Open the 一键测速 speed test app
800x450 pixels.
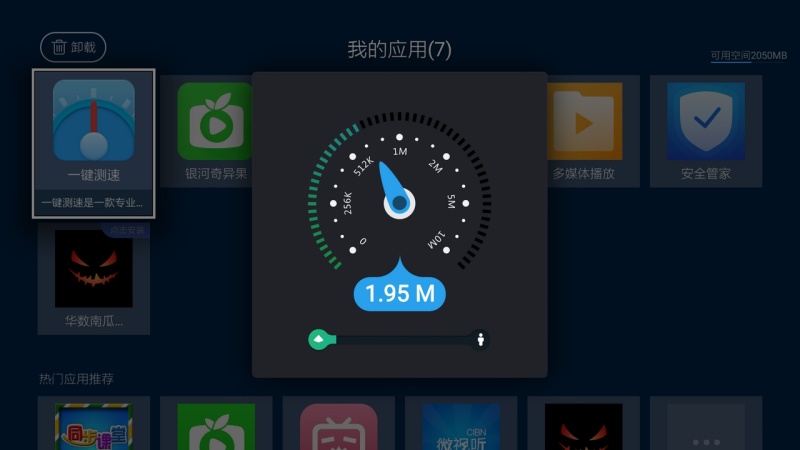[93, 130]
